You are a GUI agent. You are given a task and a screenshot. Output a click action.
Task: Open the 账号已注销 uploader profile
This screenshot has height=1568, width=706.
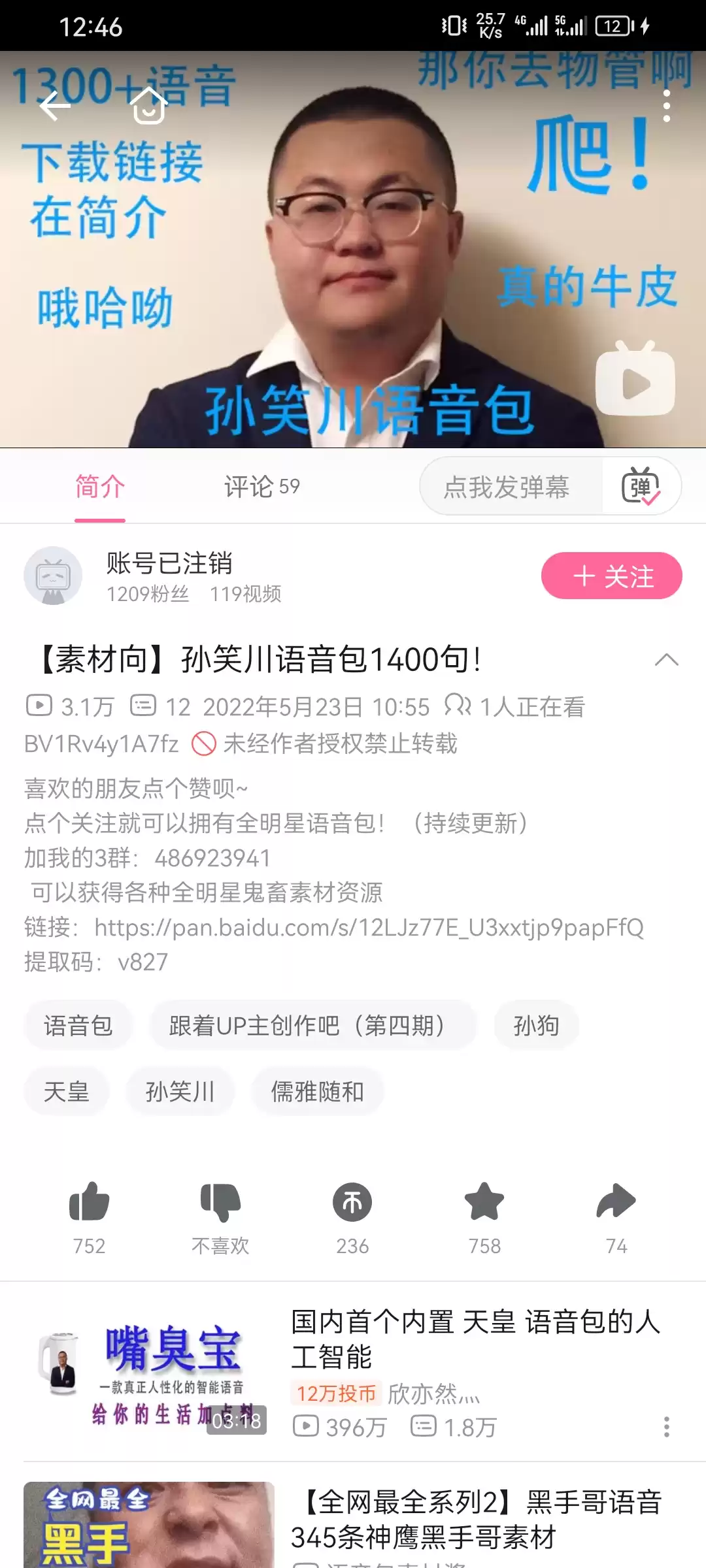pyautogui.click(x=169, y=563)
